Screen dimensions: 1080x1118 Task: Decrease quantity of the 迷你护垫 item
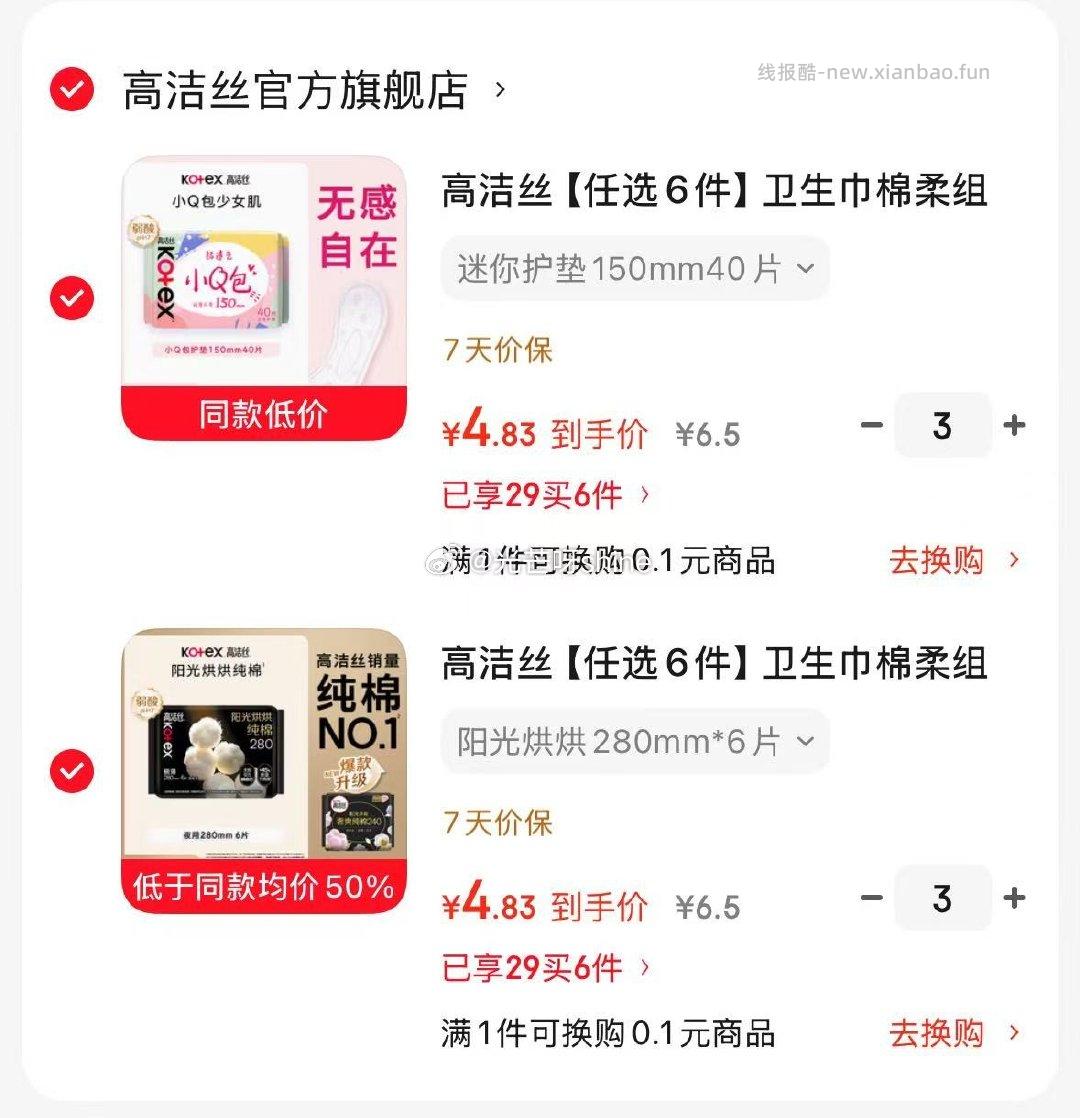869,425
